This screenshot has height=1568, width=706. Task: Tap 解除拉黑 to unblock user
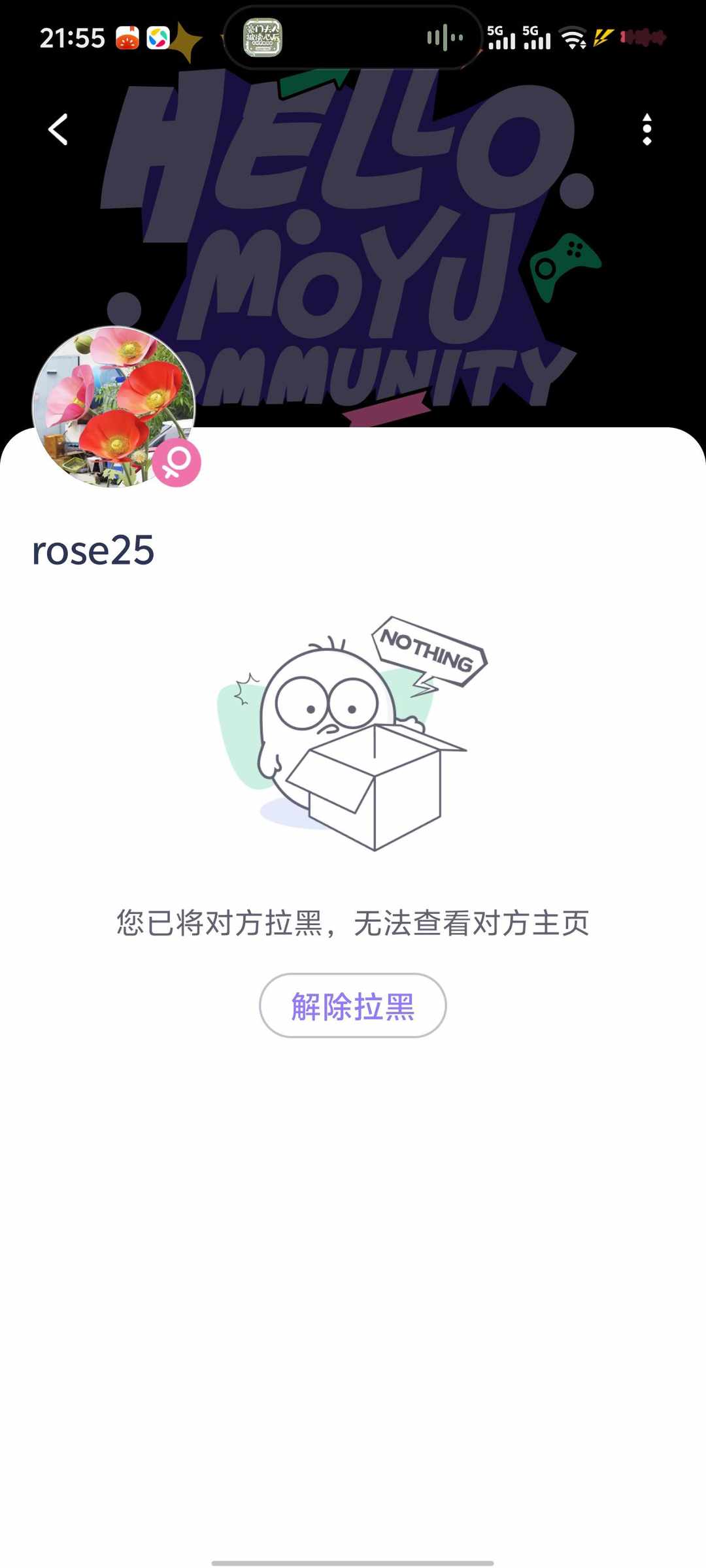[352, 1006]
